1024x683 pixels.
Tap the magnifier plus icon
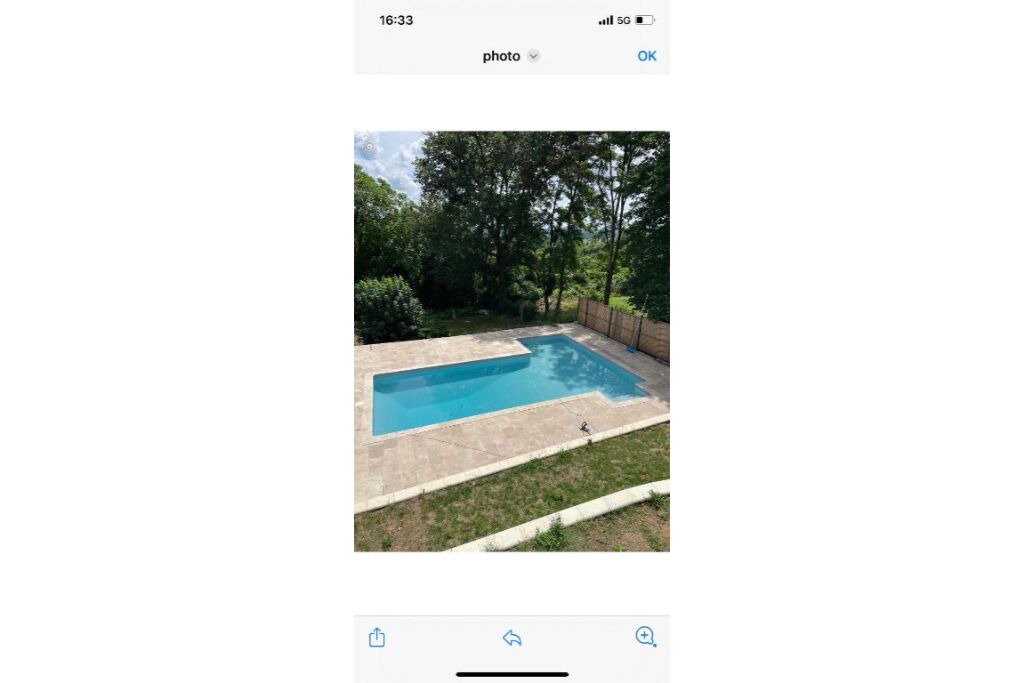[645, 636]
